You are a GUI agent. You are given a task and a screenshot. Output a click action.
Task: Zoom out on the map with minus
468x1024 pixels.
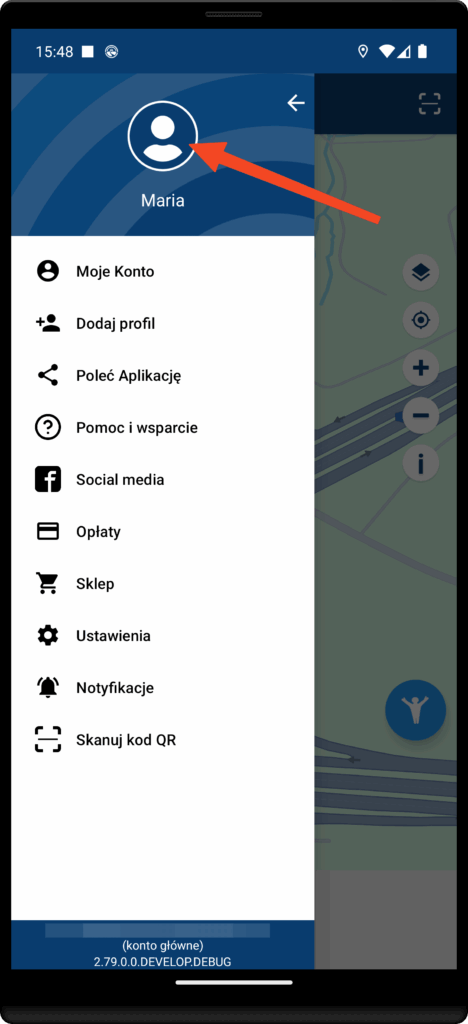(421, 415)
